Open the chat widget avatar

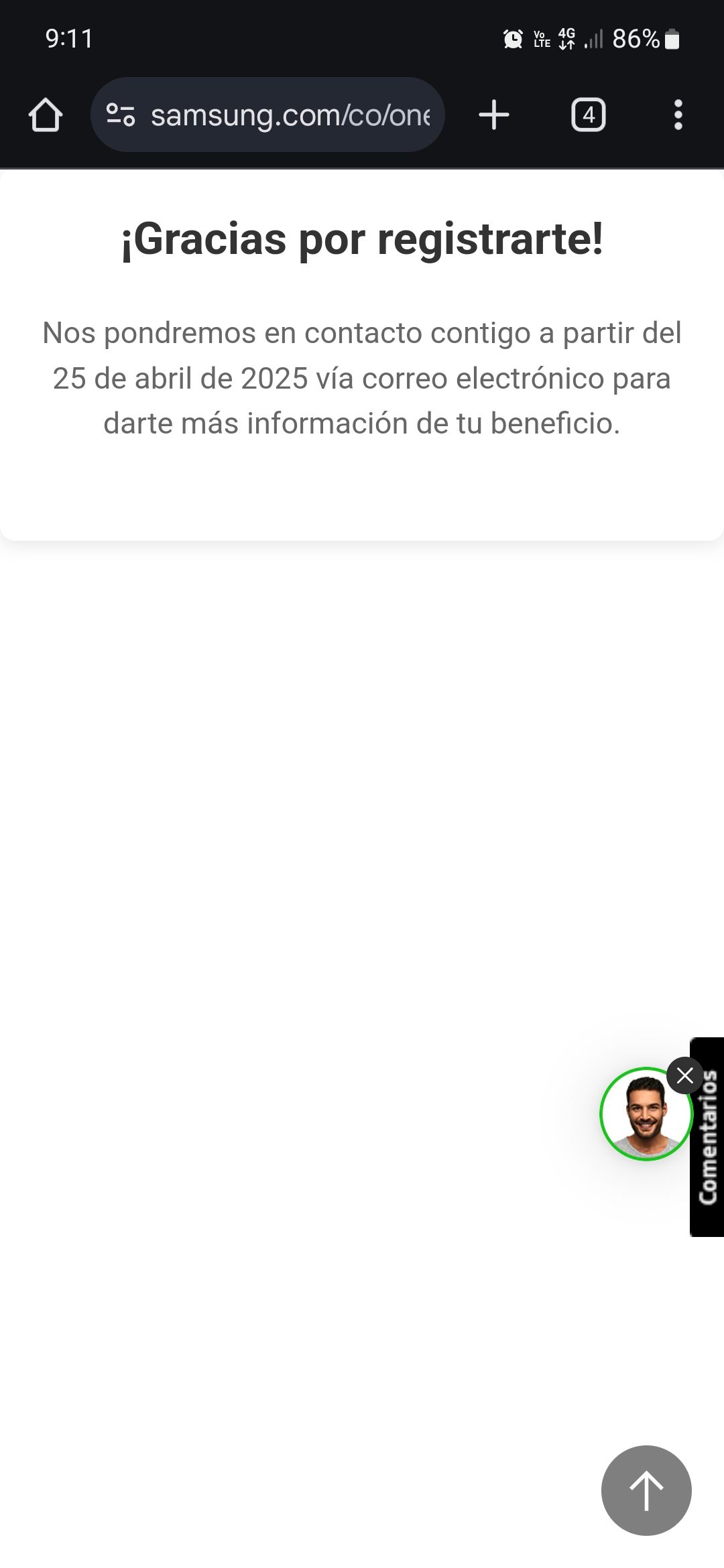[646, 1114]
